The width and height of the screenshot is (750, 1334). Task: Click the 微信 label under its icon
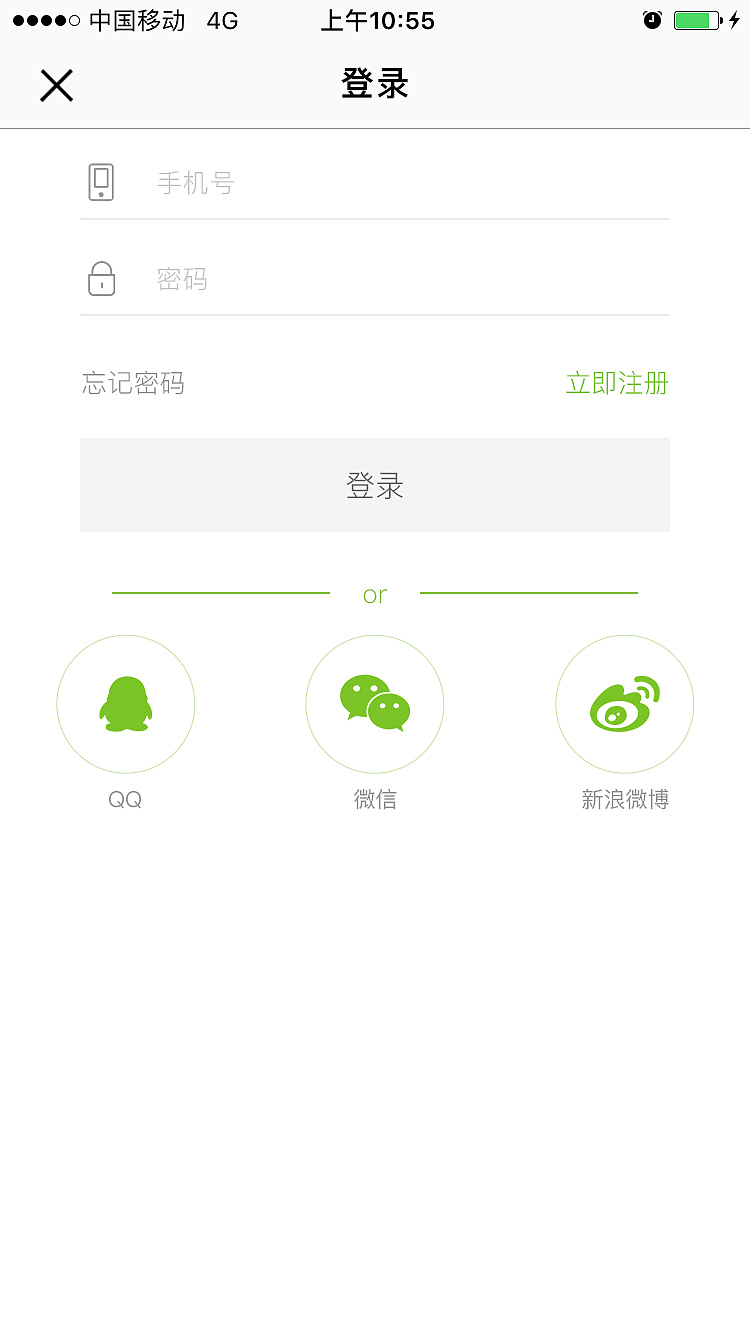[374, 799]
